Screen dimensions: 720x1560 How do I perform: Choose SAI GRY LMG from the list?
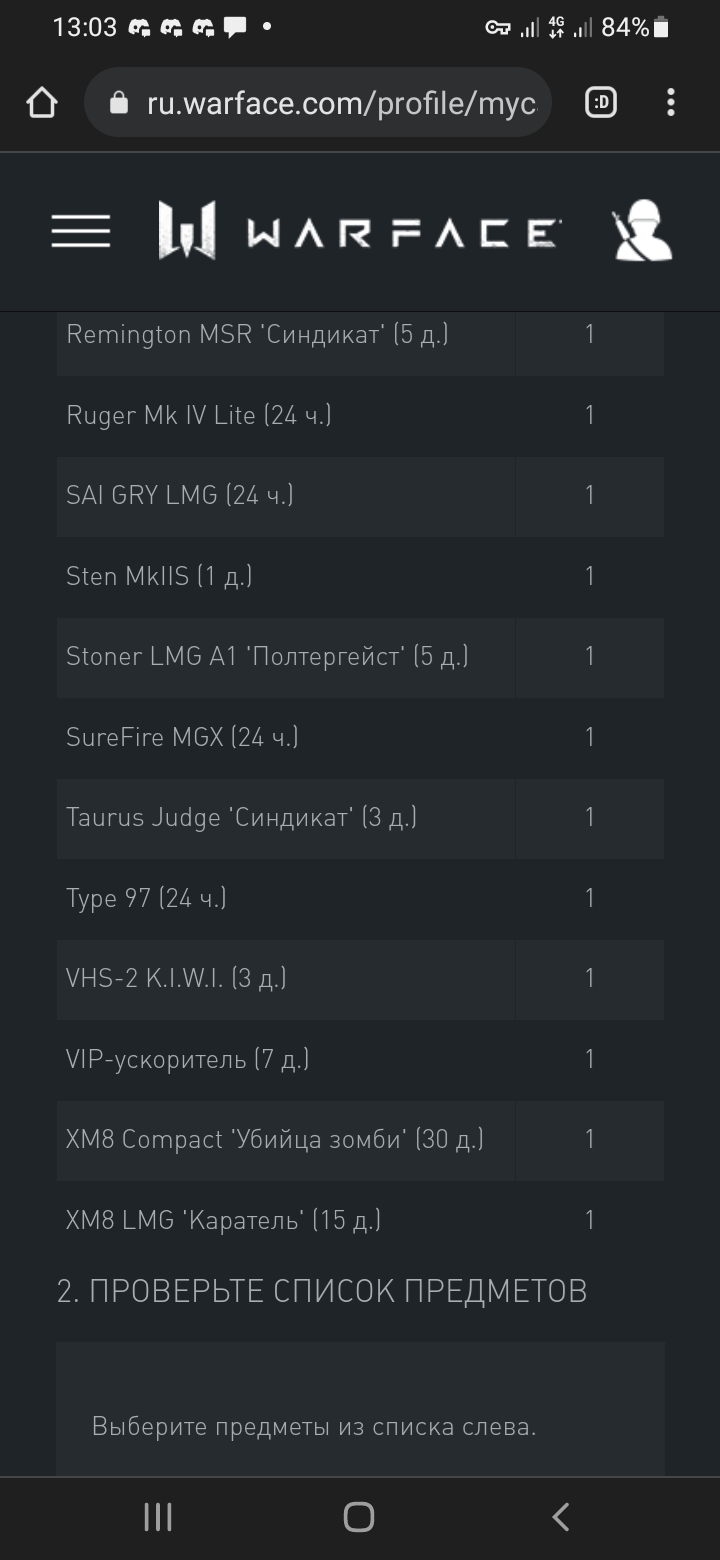click(360, 496)
